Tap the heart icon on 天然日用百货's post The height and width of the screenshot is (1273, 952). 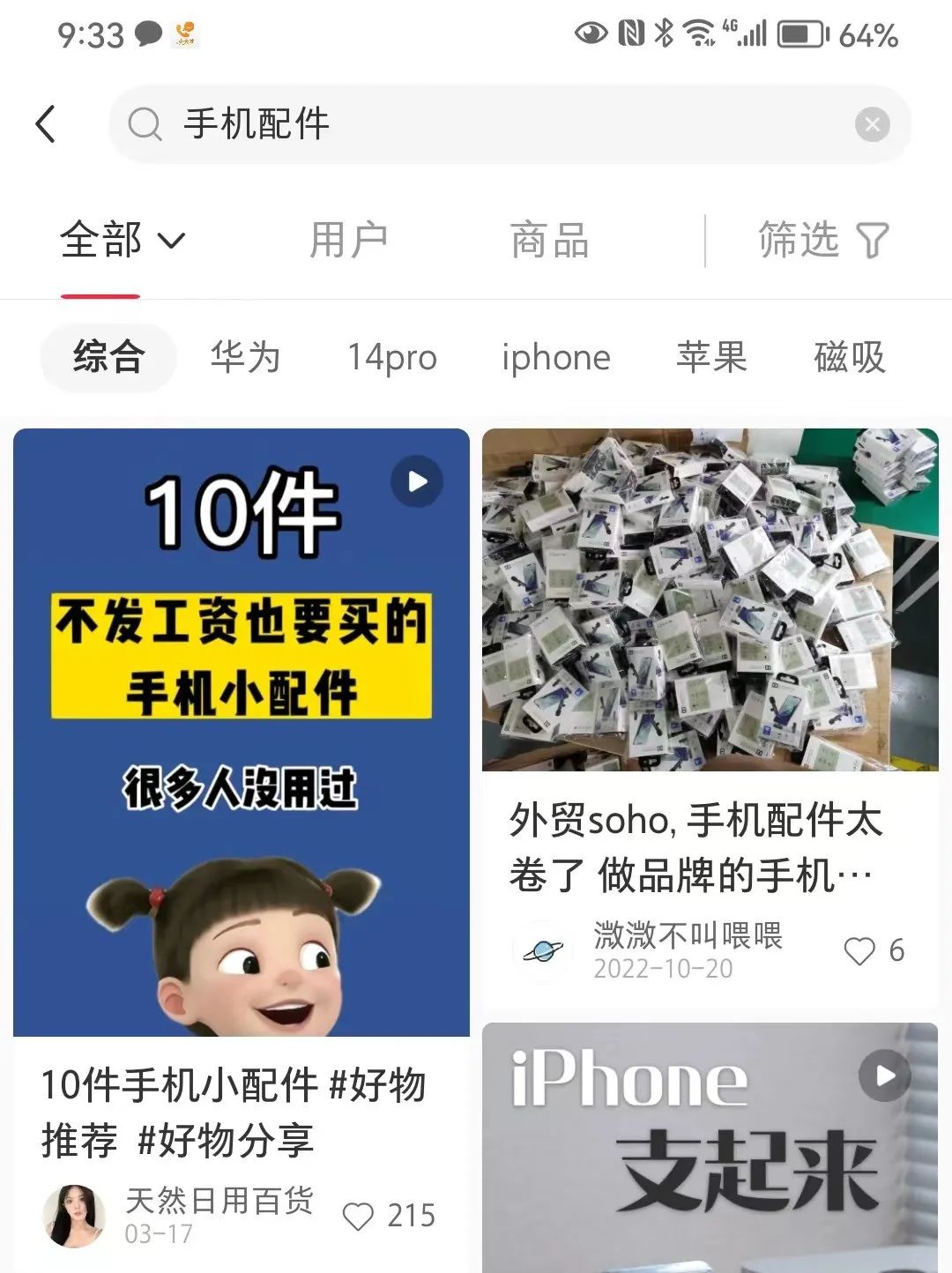point(360,1215)
